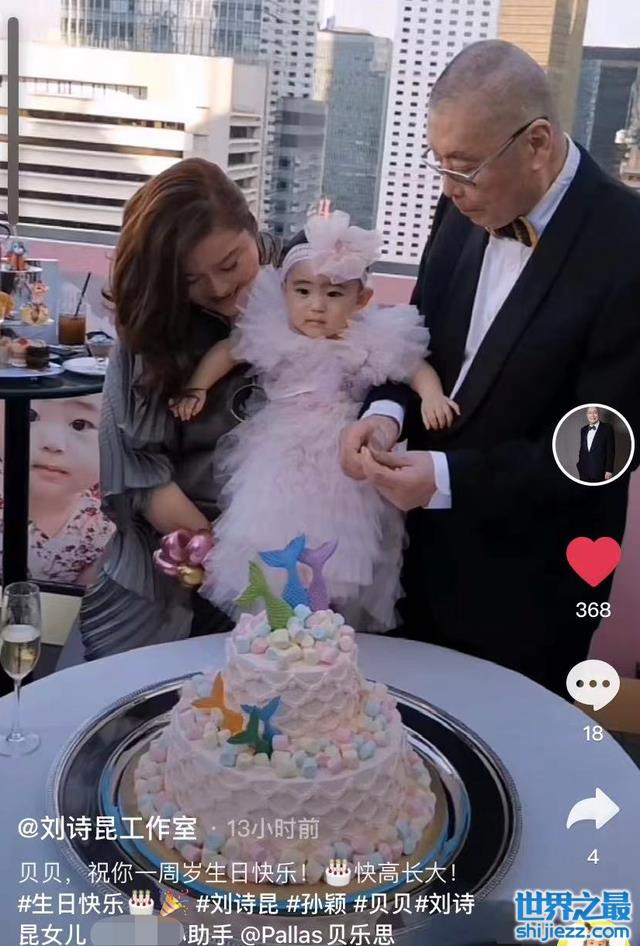Open the creator's profile avatar
The image size is (640, 946).
click(593, 445)
